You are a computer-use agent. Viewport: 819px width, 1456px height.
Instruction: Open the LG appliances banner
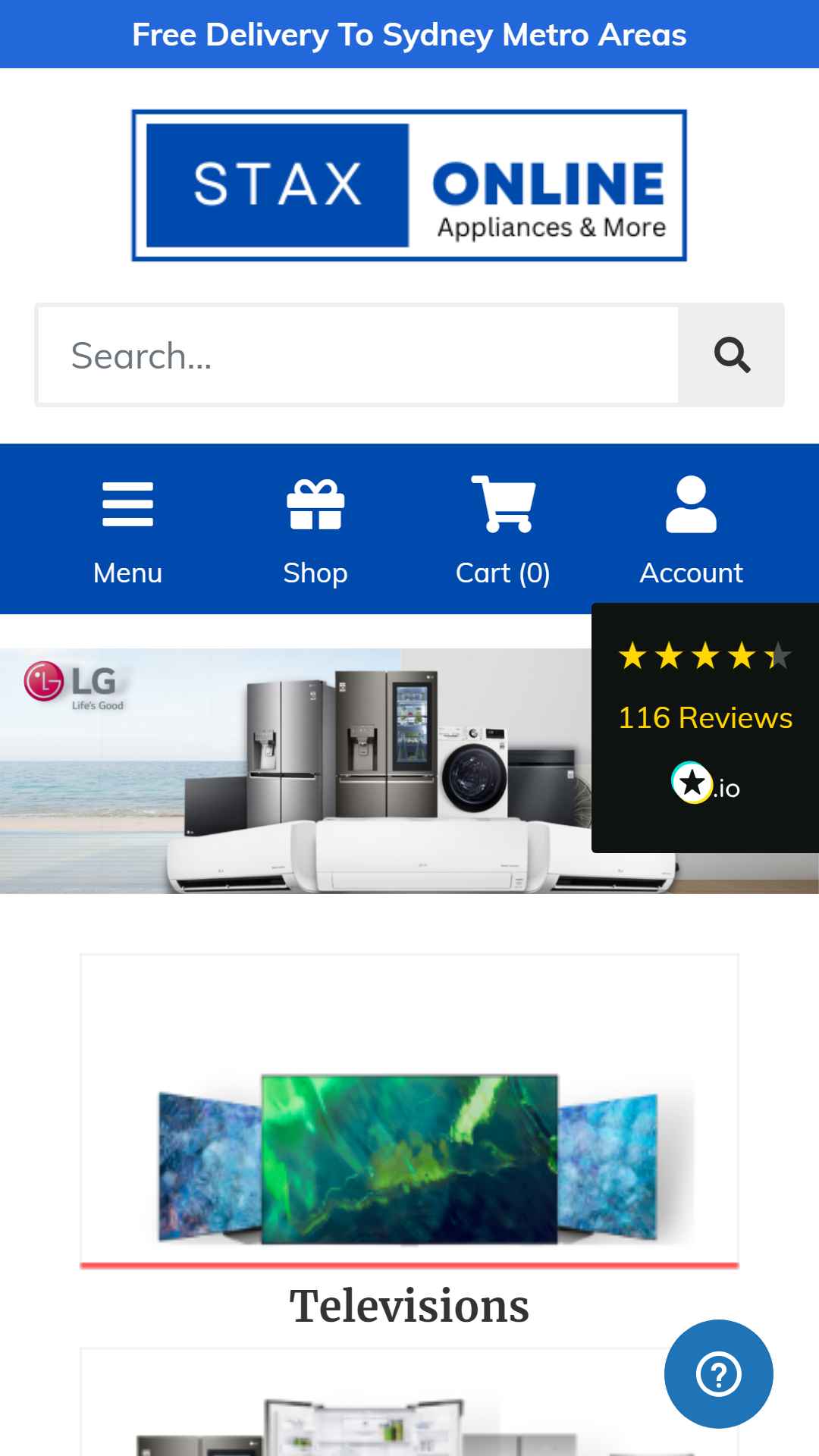click(x=296, y=770)
